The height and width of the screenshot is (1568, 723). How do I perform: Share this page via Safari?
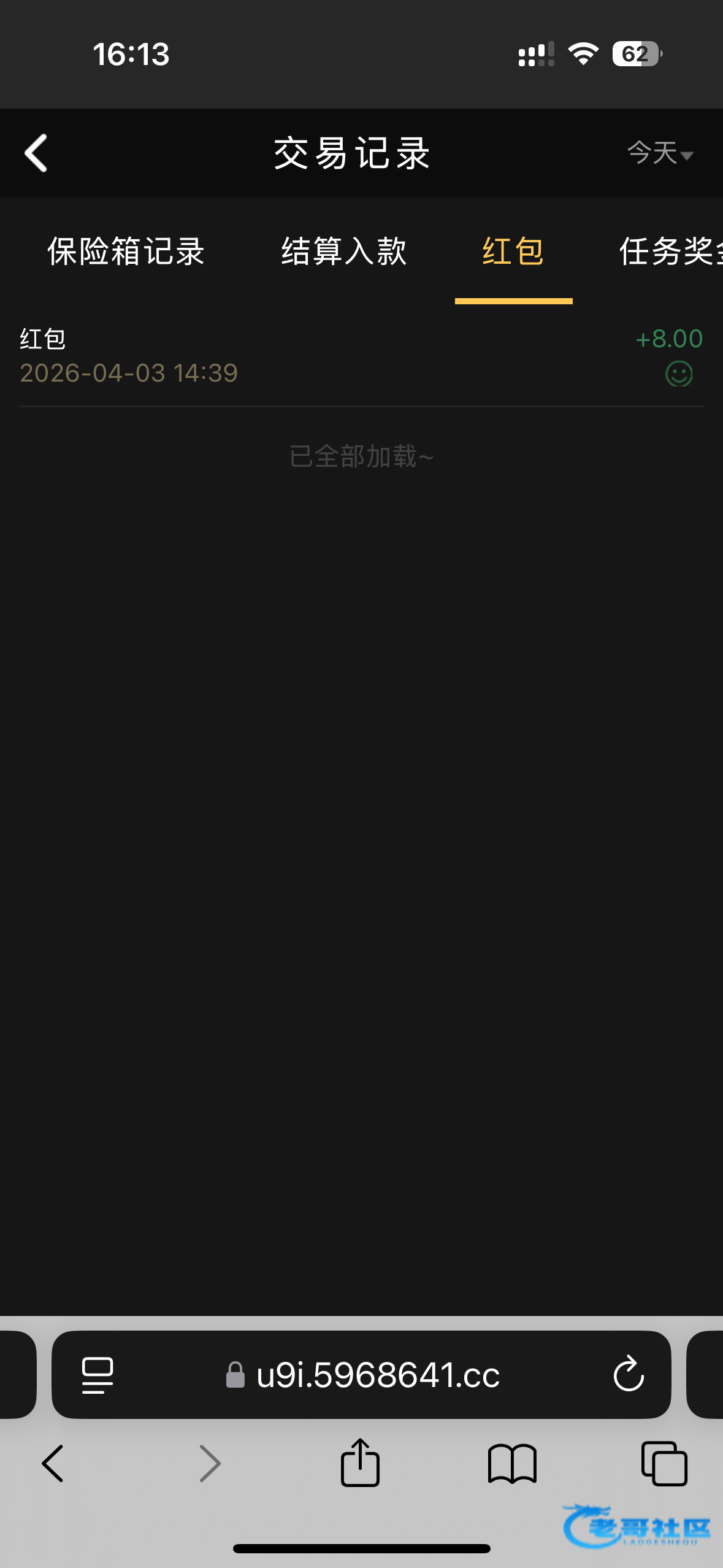coord(360,1464)
